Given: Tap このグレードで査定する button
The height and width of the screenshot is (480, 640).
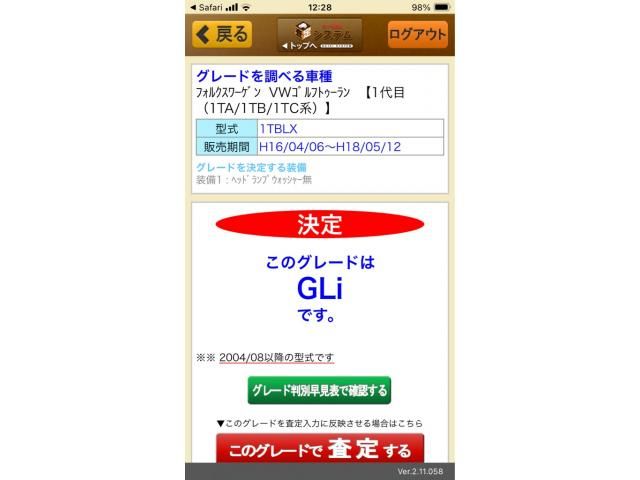Looking at the screenshot, I should click(319, 449).
